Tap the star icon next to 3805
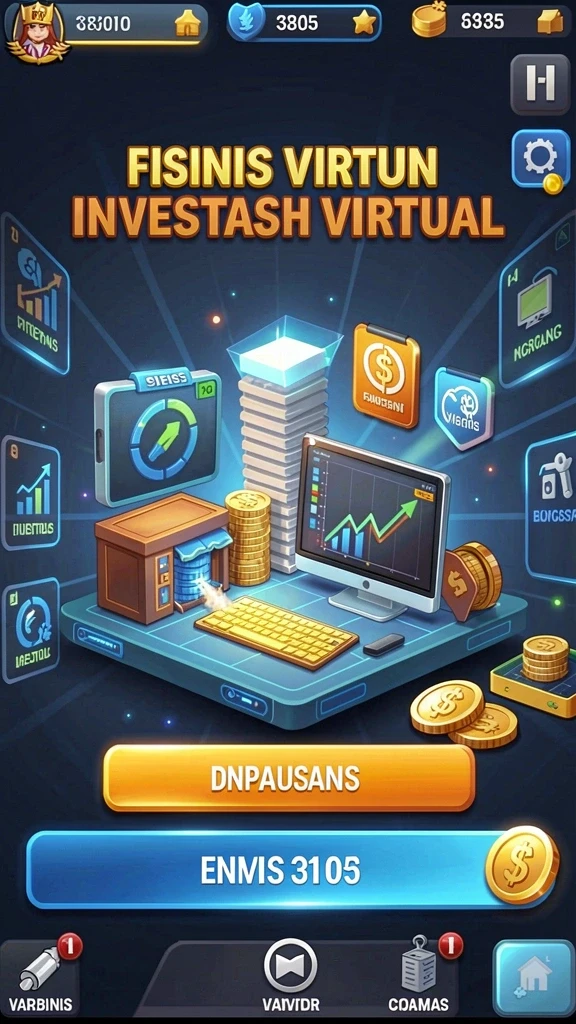The height and width of the screenshot is (1024, 576). click(x=363, y=24)
